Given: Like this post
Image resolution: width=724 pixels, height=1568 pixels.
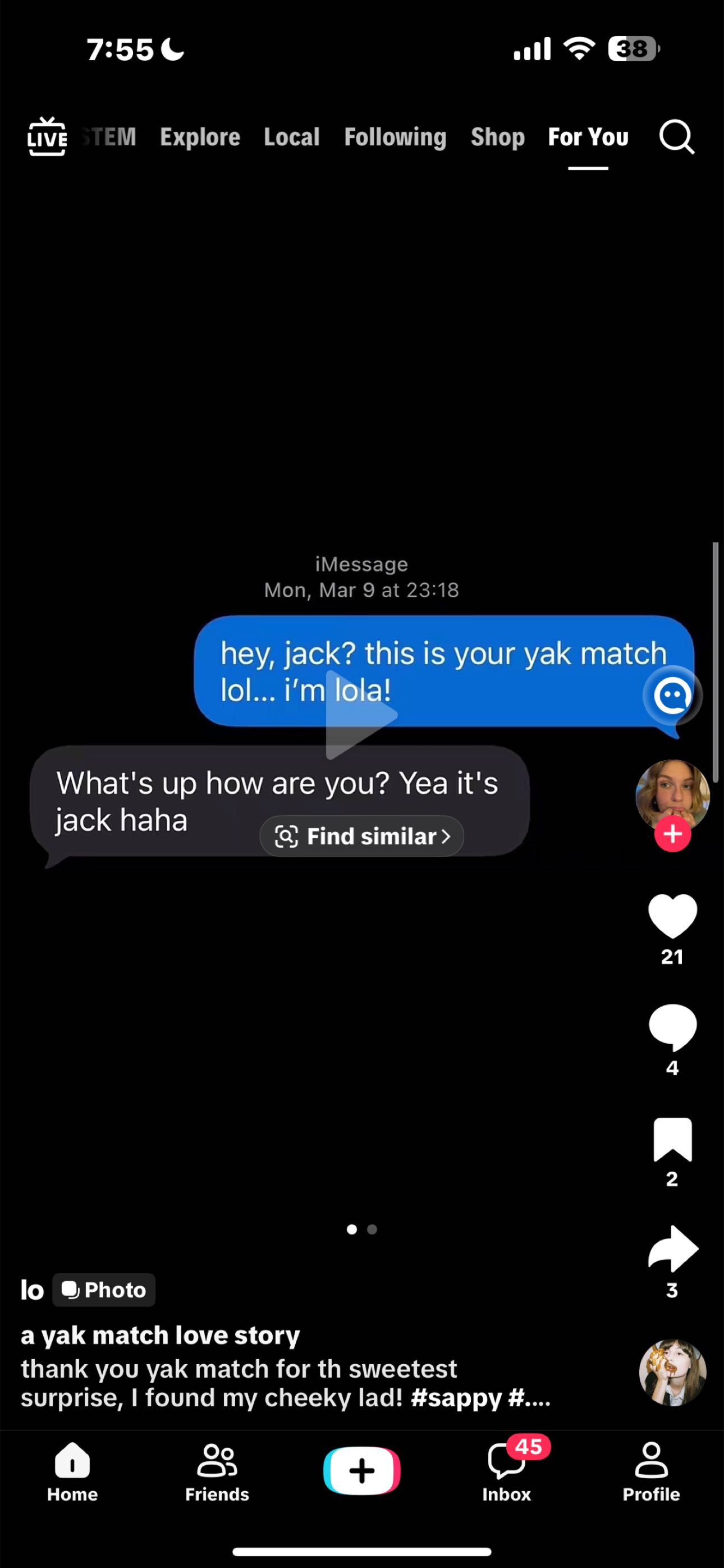Looking at the screenshot, I should 672,916.
